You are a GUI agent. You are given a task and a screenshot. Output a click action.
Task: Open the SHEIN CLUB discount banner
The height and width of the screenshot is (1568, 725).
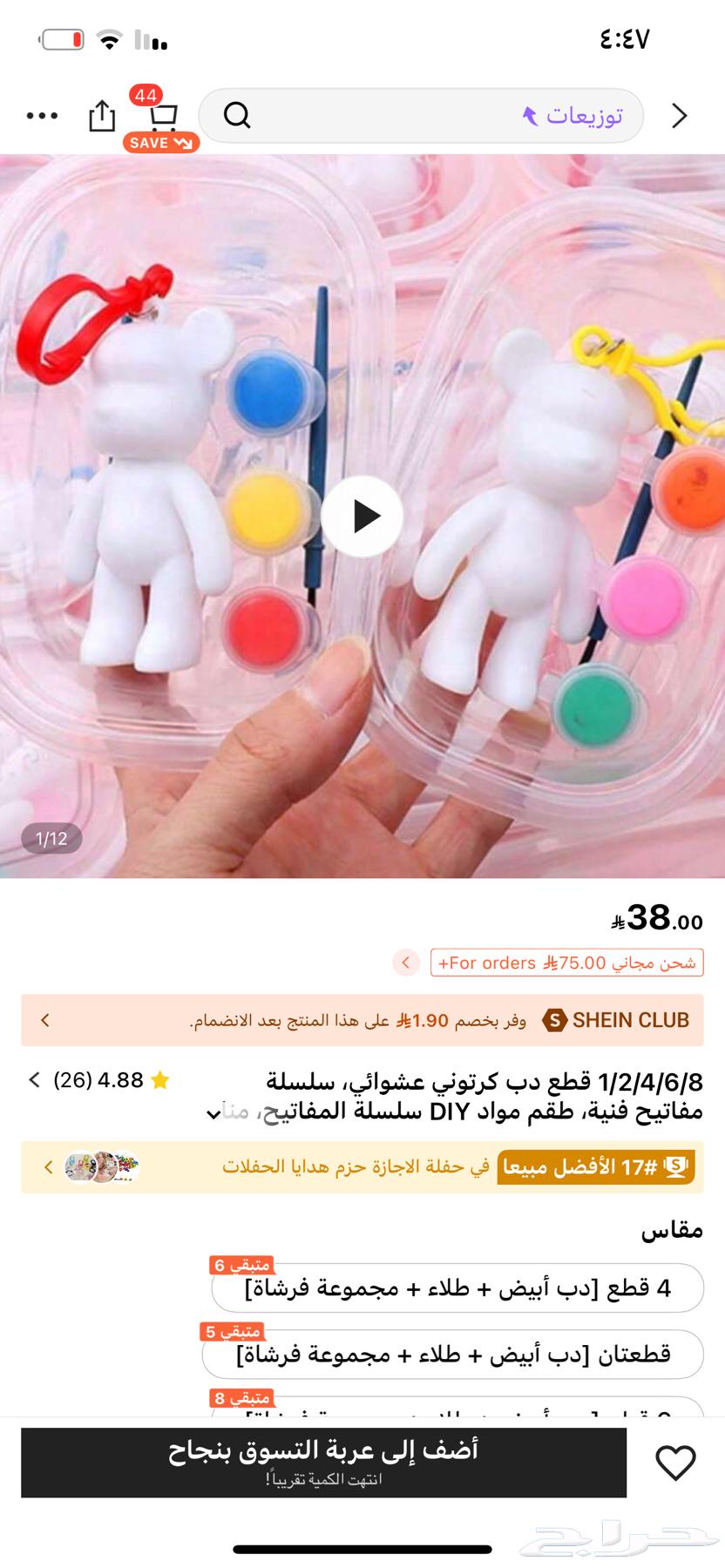[362, 1019]
